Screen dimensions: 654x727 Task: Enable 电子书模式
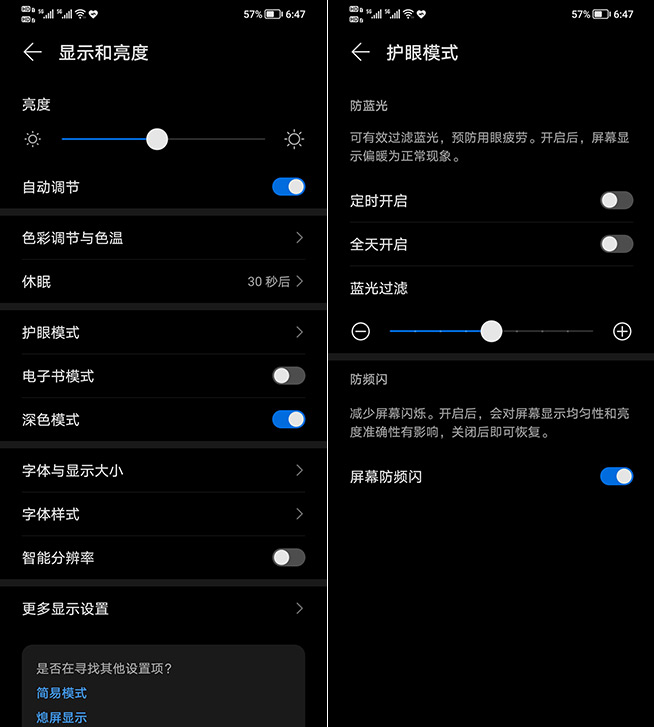288,376
